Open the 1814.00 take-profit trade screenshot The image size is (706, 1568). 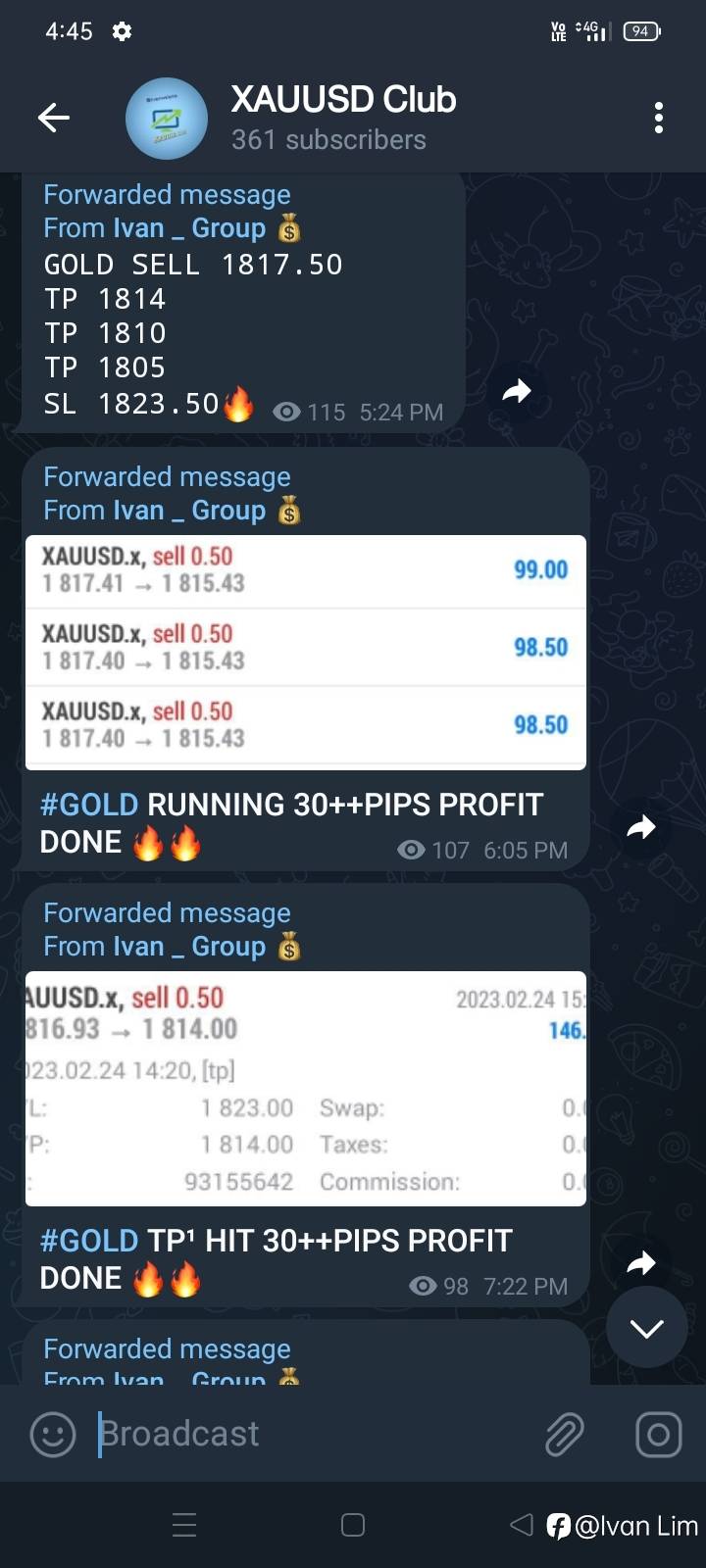[306, 1088]
